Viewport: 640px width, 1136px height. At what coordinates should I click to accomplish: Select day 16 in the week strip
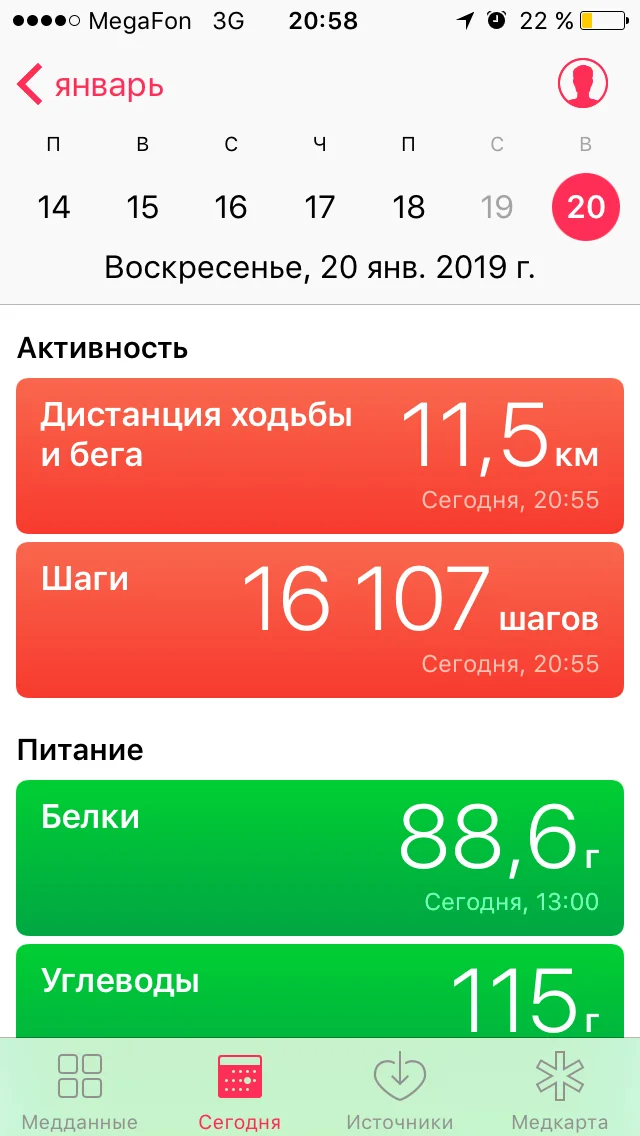coord(231,207)
